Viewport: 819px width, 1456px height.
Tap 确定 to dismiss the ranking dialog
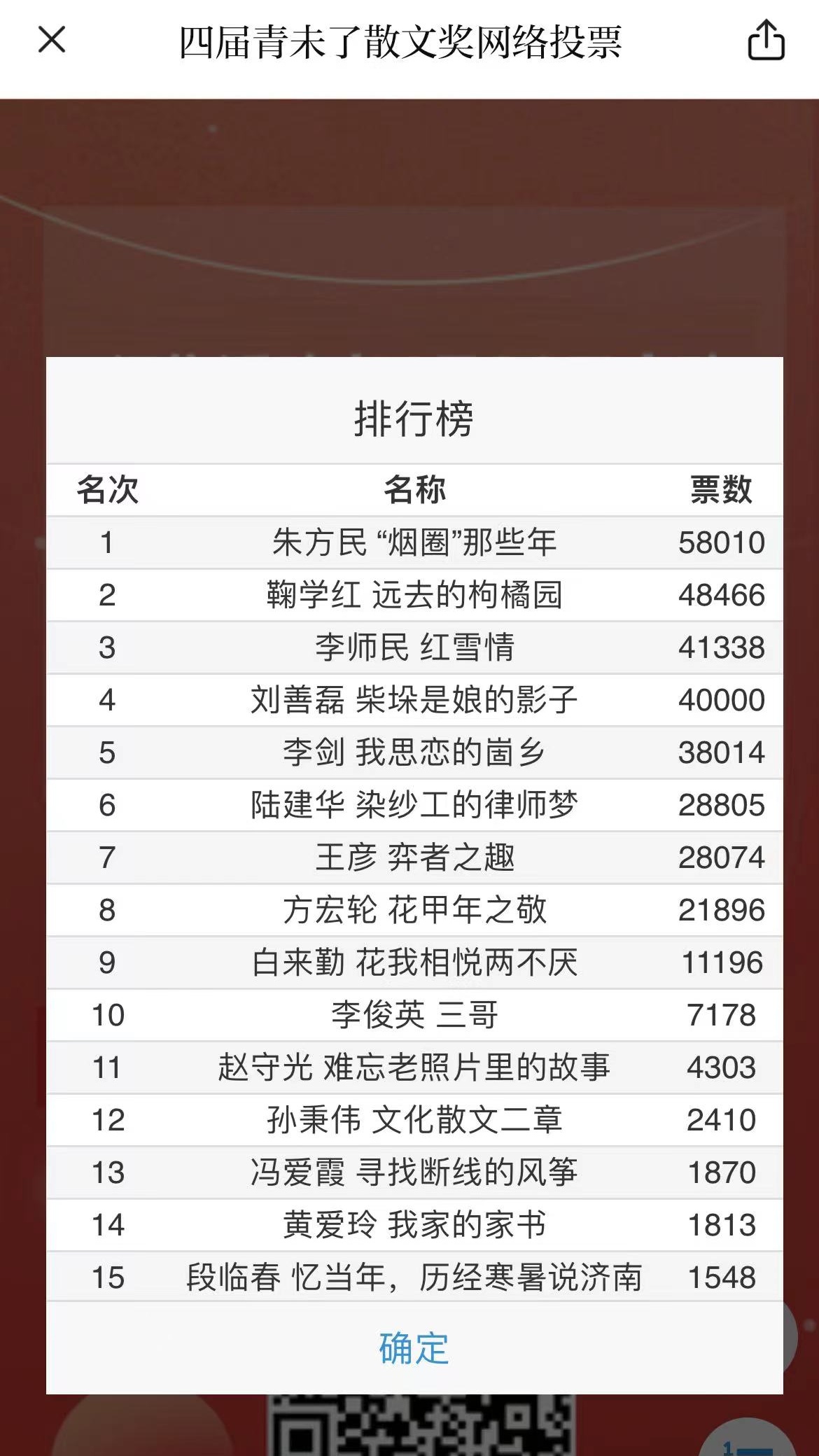click(414, 1347)
